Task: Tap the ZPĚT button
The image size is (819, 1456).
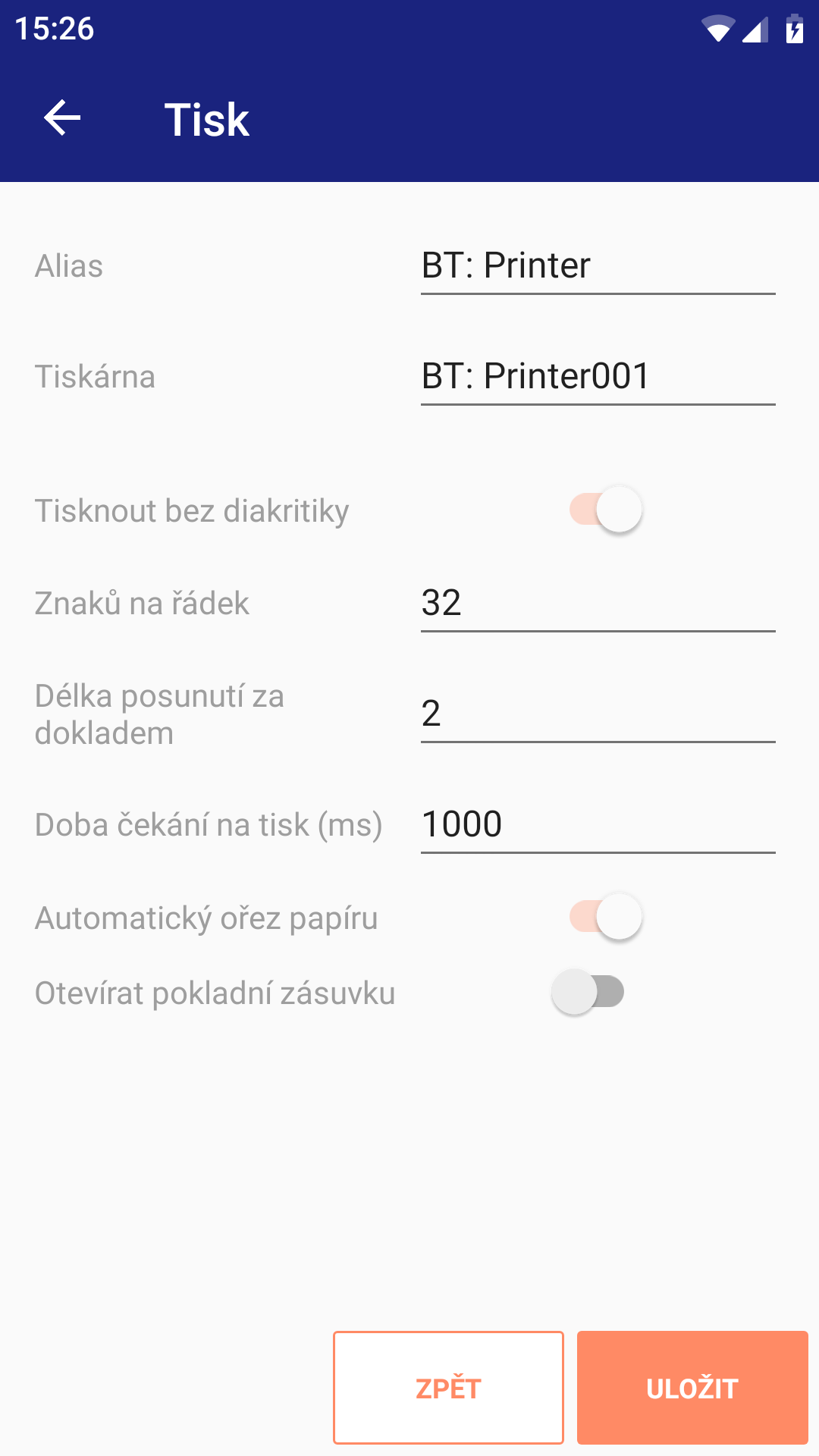Action: pyautogui.click(x=448, y=1388)
